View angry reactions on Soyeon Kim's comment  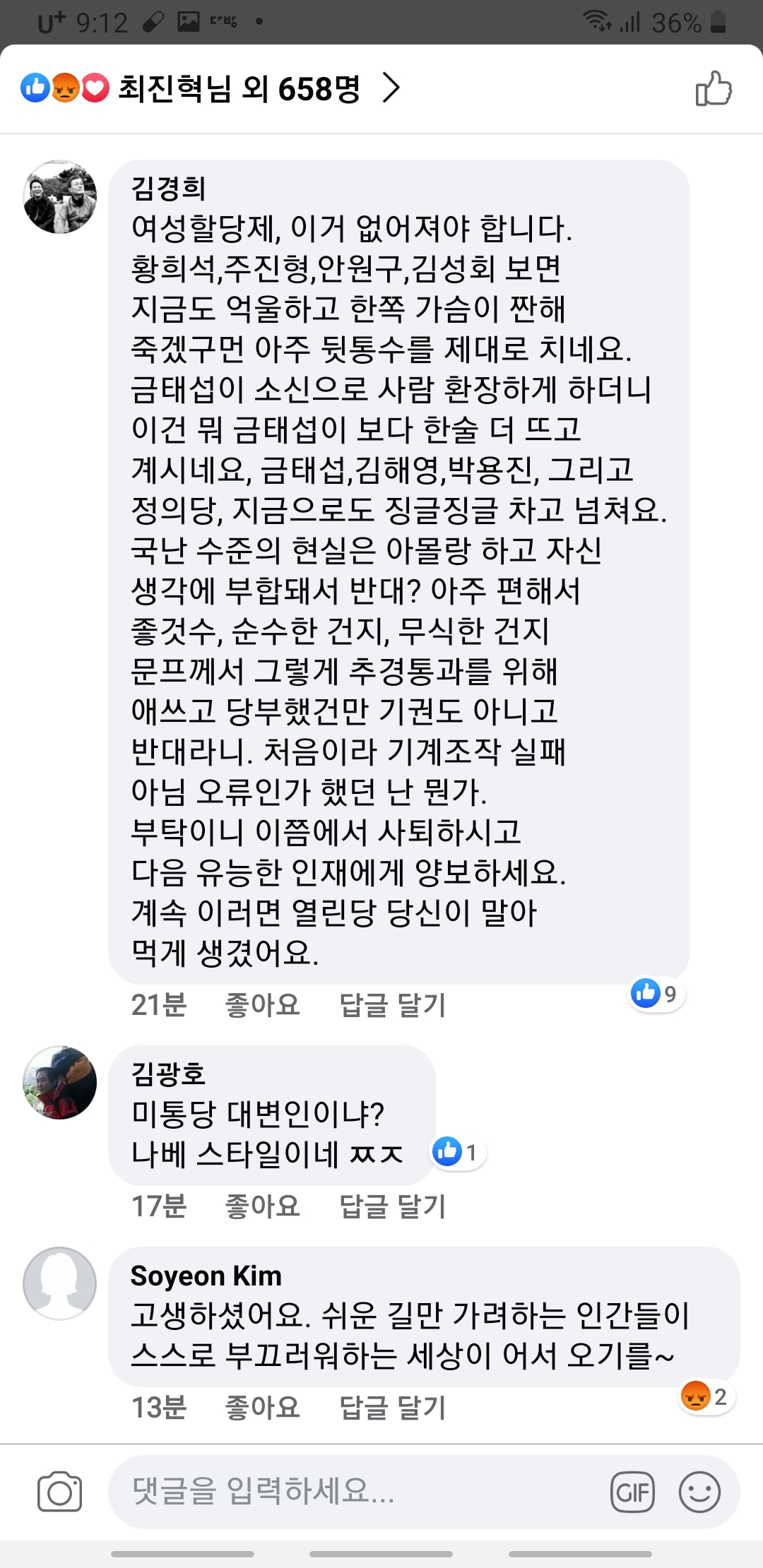point(705,1396)
